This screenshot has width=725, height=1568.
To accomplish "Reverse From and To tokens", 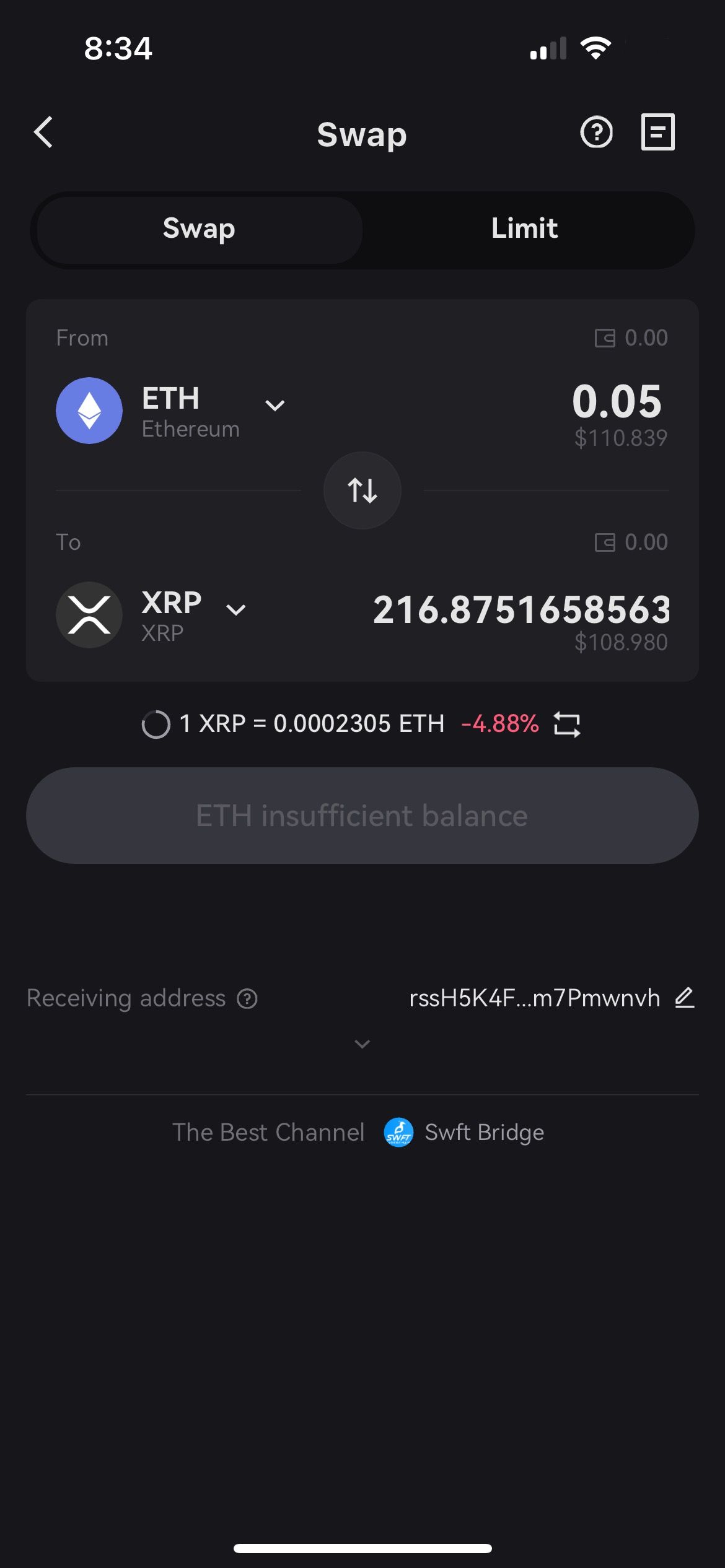I will (362, 490).
